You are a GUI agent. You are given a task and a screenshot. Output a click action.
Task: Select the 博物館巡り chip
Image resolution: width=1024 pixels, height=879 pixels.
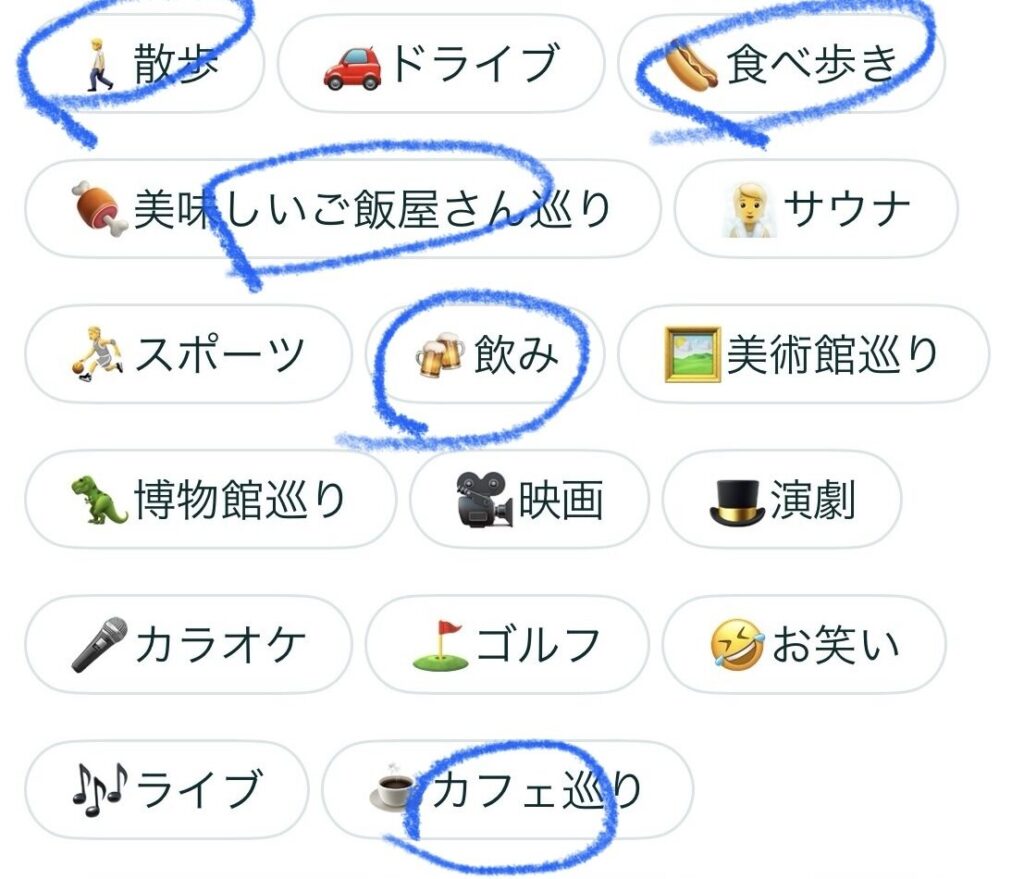tap(210, 500)
